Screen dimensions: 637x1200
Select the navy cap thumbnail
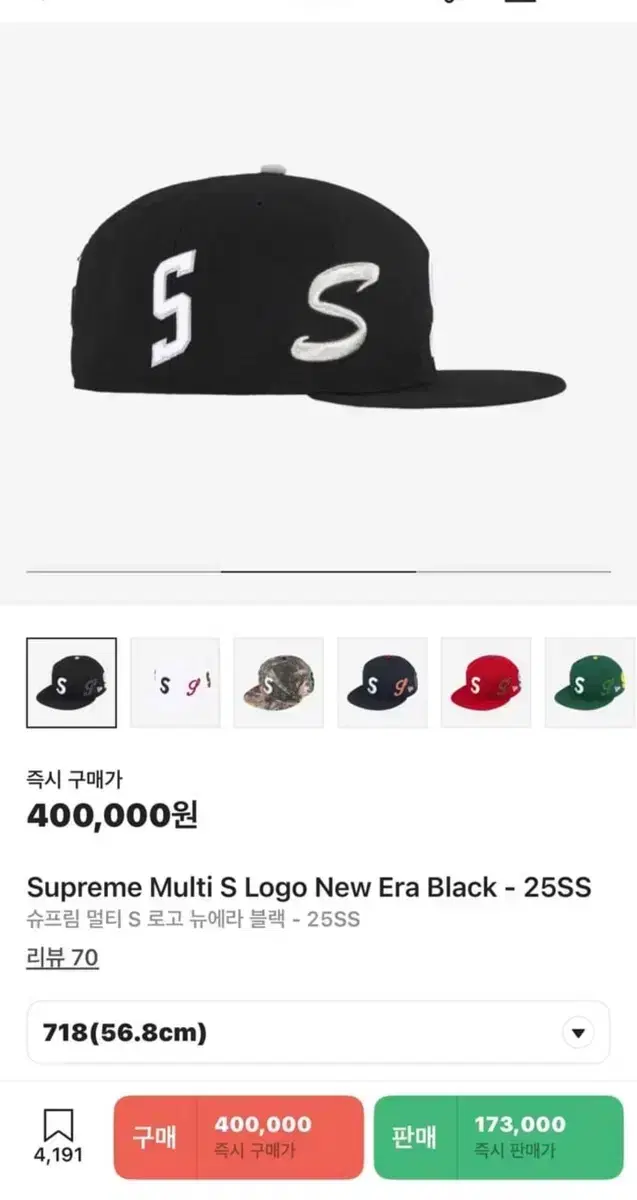click(x=383, y=682)
